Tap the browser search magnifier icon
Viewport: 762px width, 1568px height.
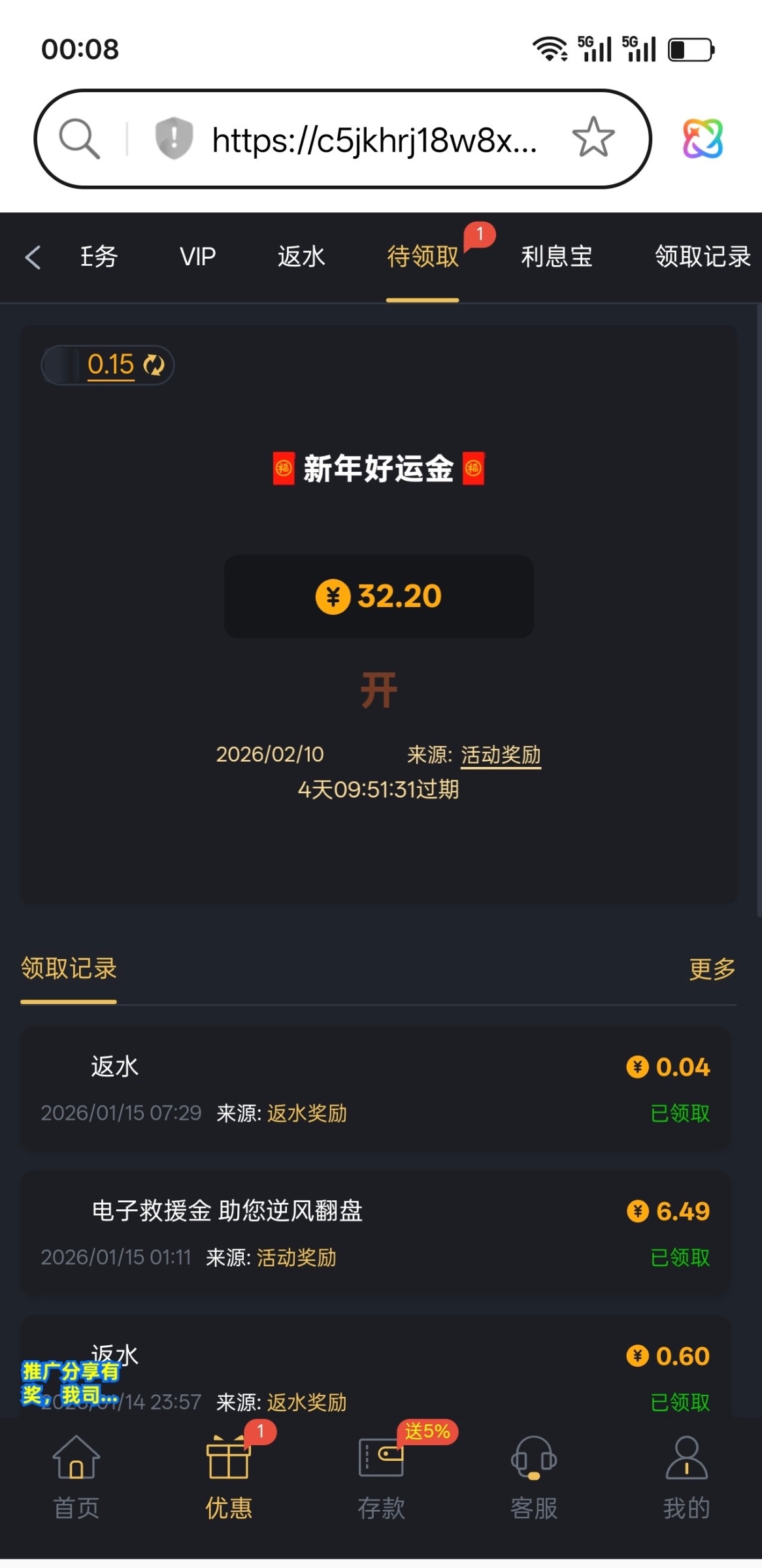(80, 139)
